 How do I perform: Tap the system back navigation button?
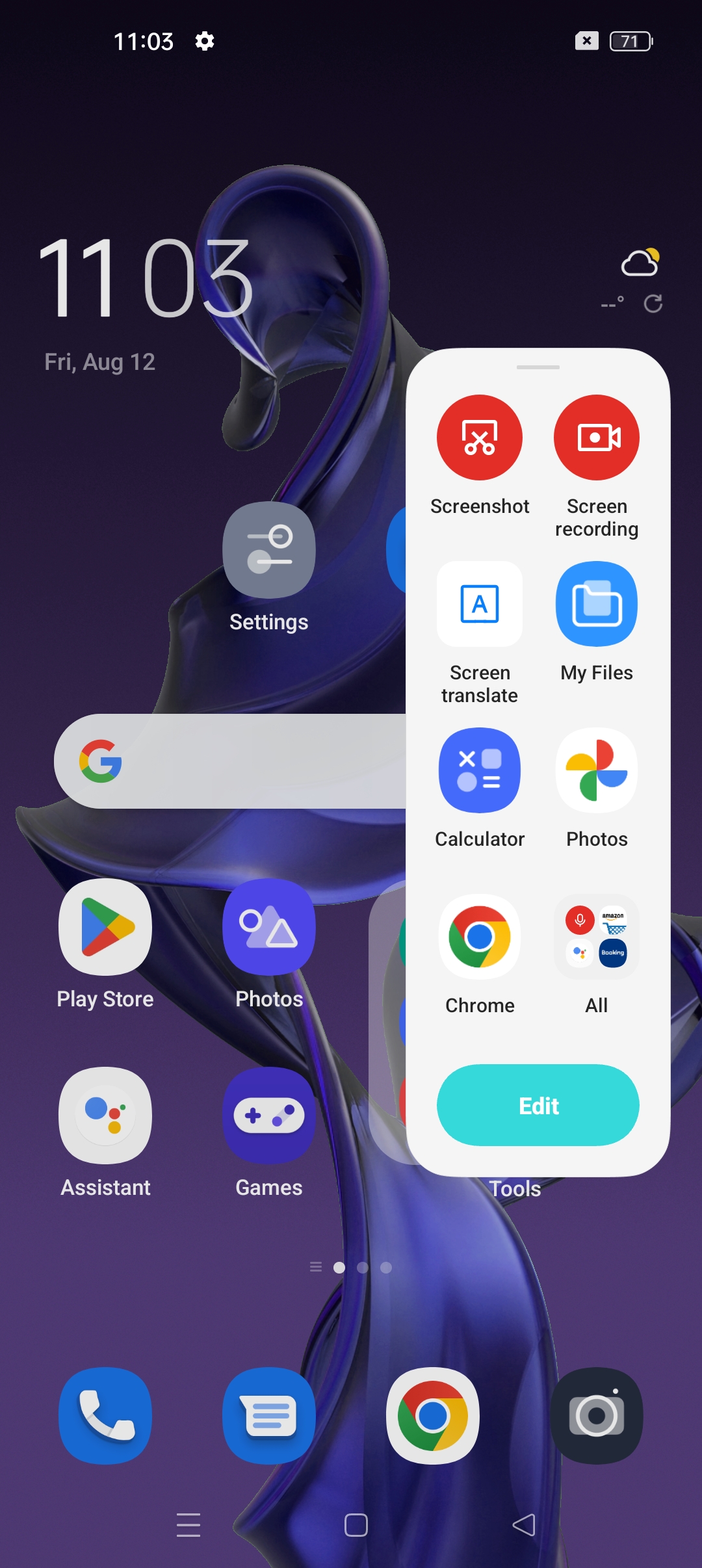click(x=524, y=1524)
